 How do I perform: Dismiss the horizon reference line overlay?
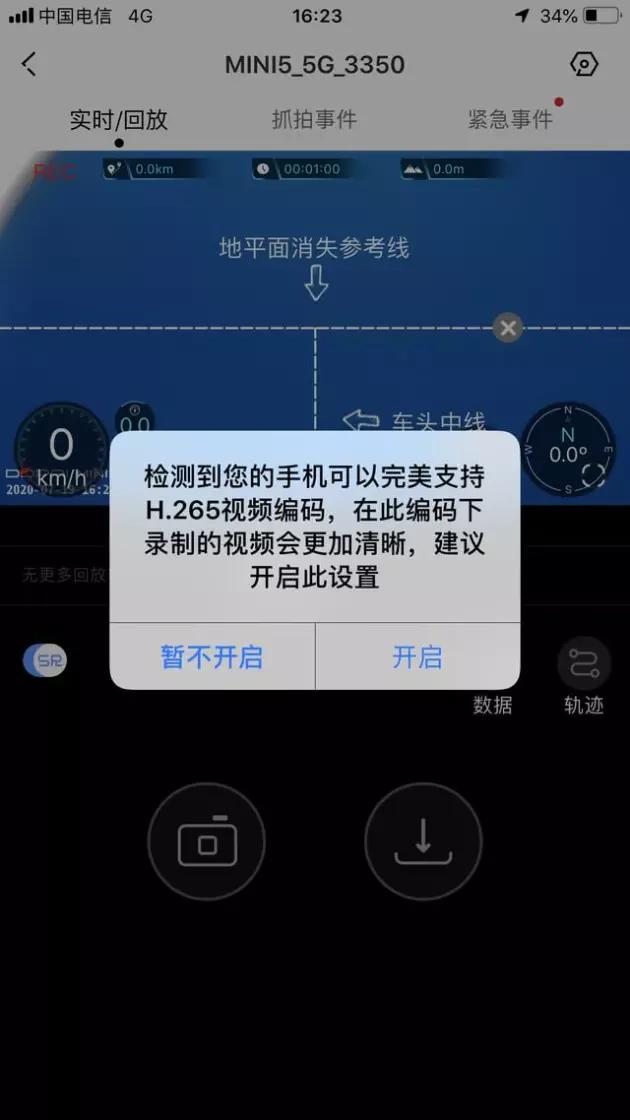(508, 327)
